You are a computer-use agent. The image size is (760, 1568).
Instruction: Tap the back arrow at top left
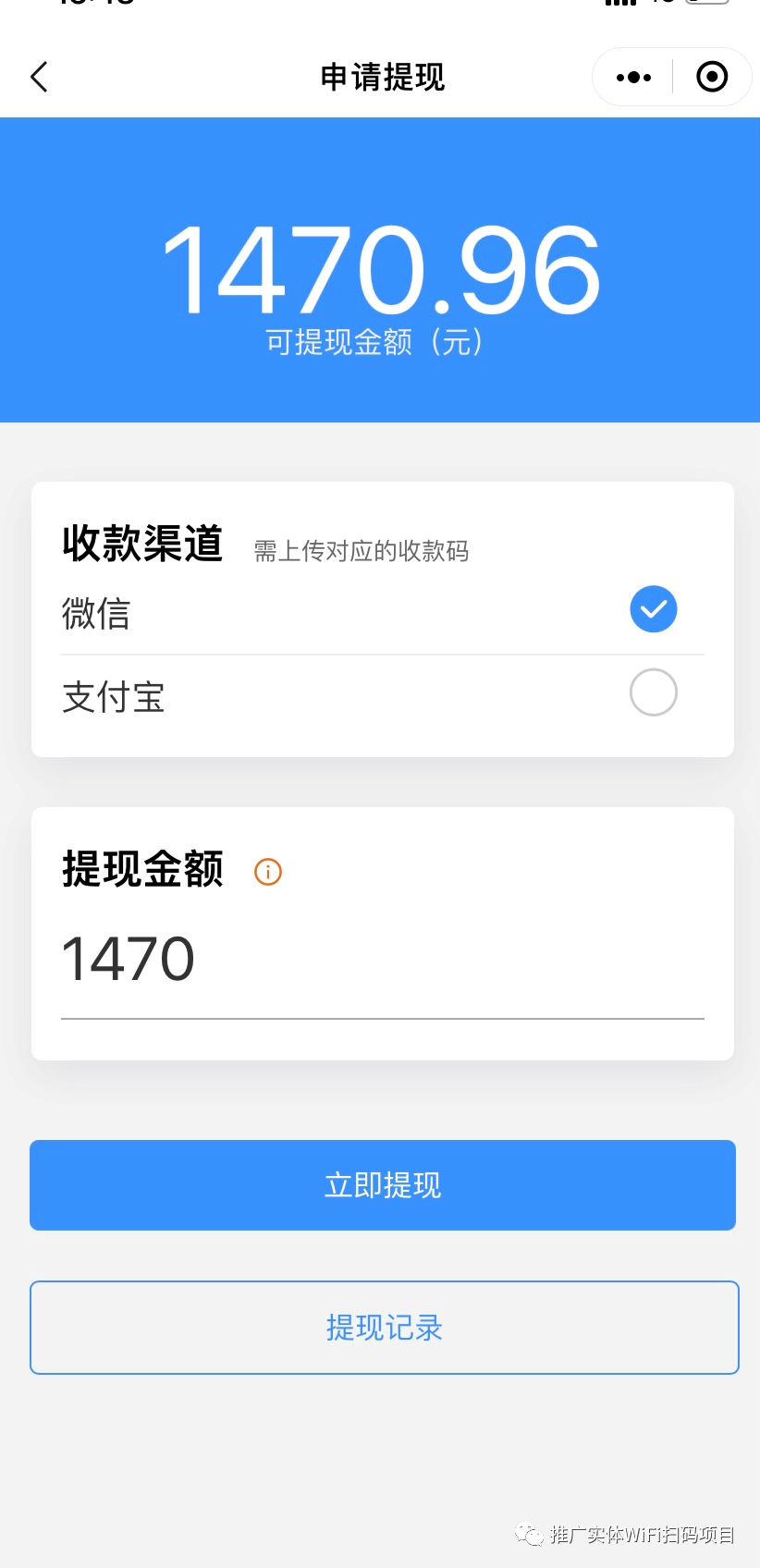[39, 78]
